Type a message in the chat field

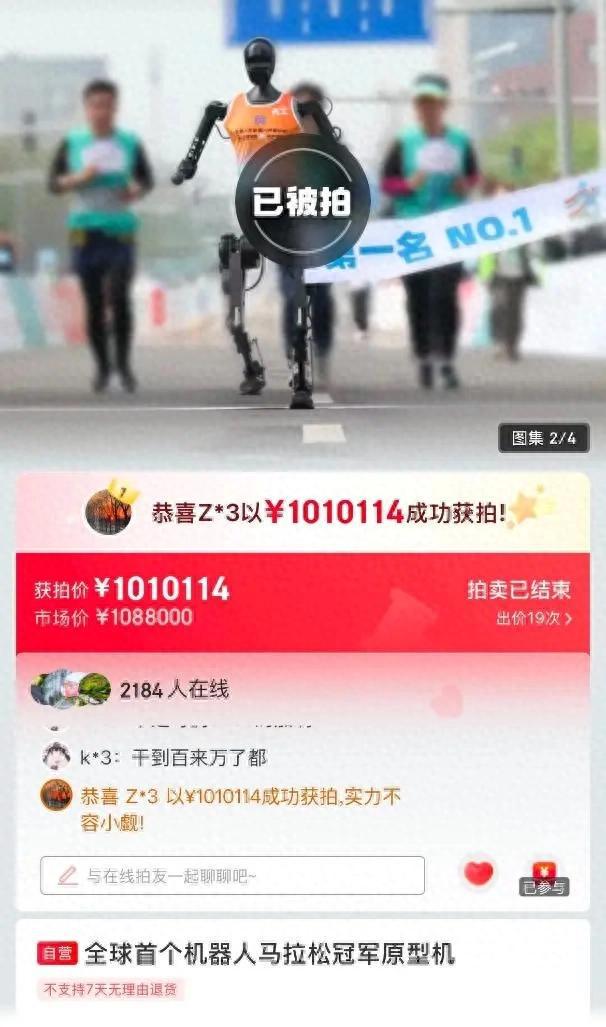tap(232, 875)
